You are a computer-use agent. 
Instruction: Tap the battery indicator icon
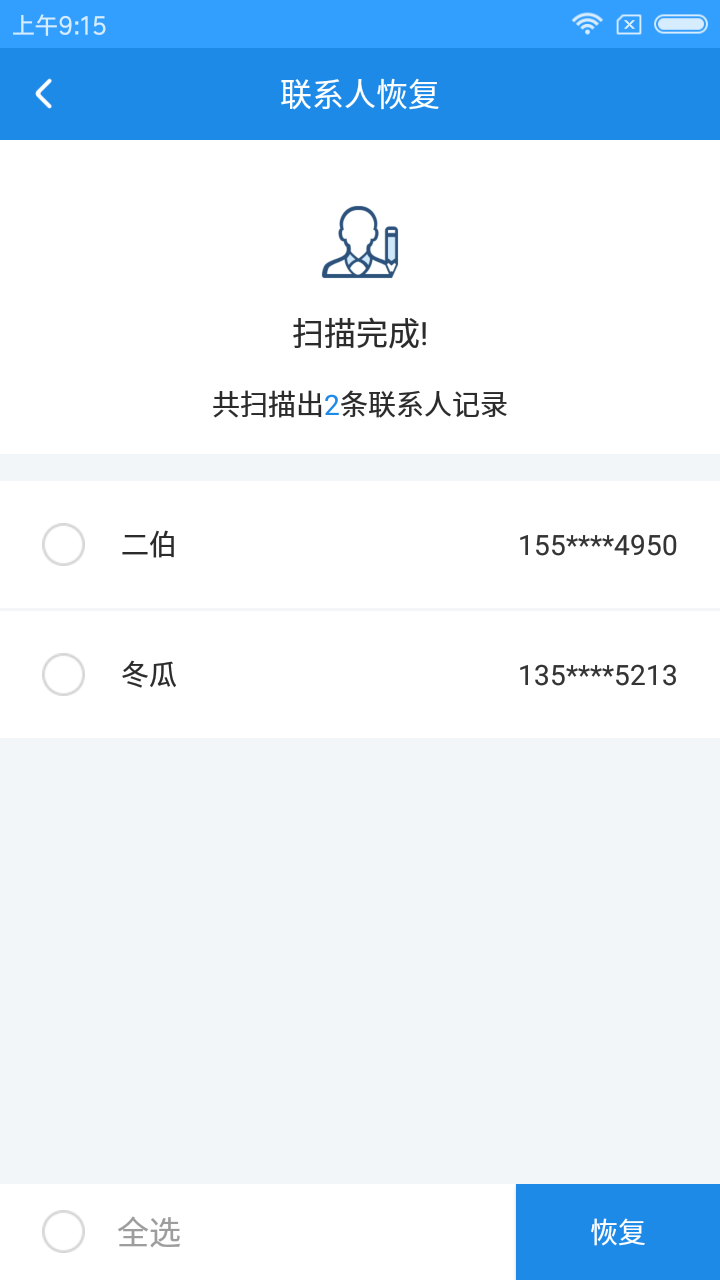(x=681, y=22)
